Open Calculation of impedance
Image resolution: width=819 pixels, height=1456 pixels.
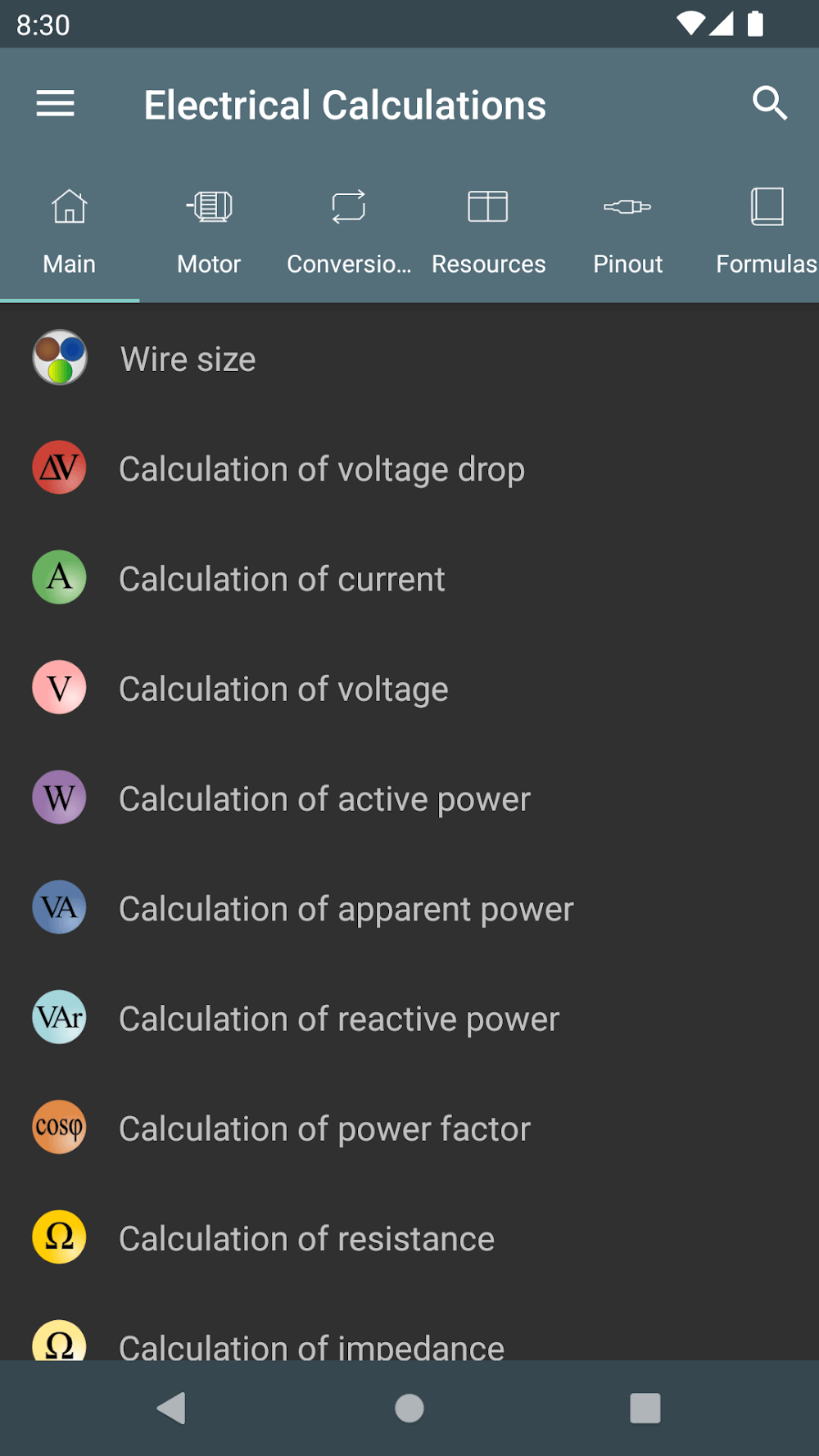tap(311, 1343)
